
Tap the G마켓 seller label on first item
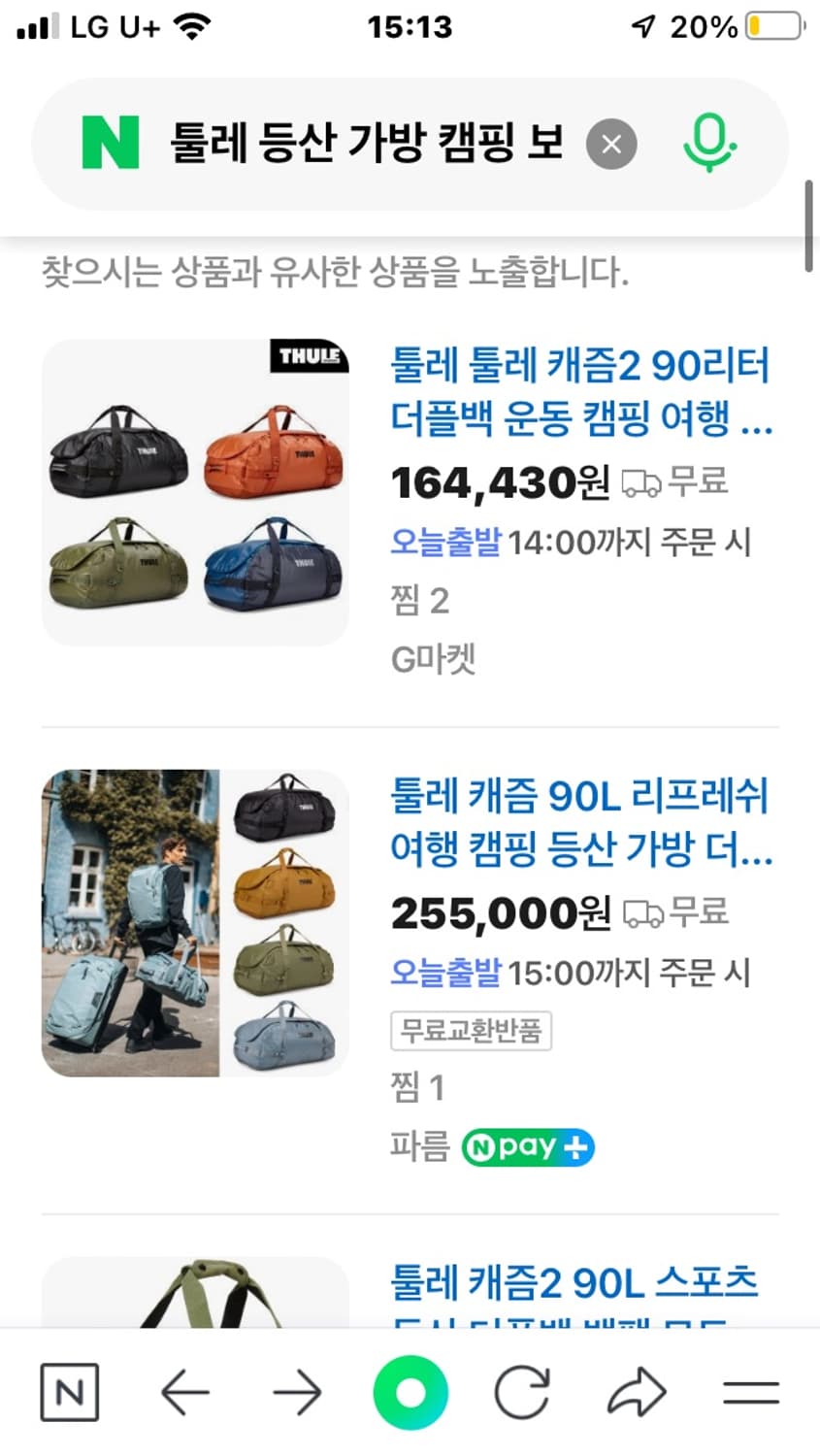(x=432, y=658)
